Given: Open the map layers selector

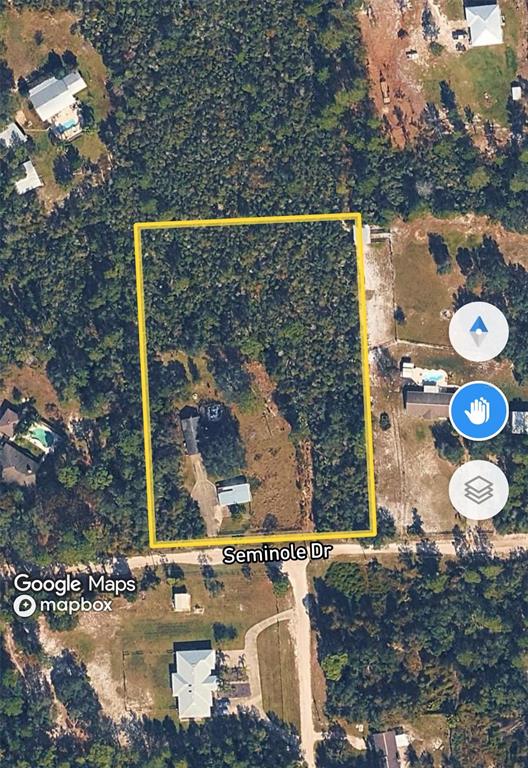Looking at the screenshot, I should pos(479,490).
